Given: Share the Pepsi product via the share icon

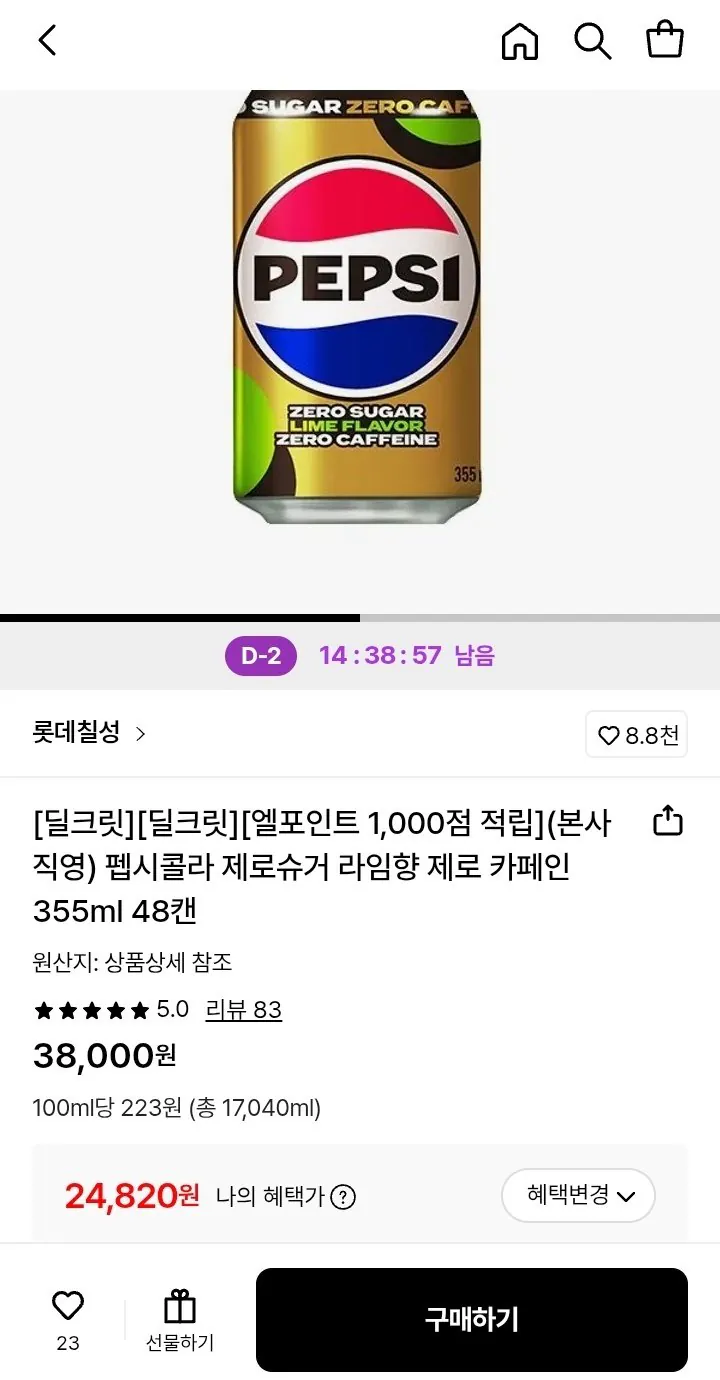Looking at the screenshot, I should coord(668,820).
